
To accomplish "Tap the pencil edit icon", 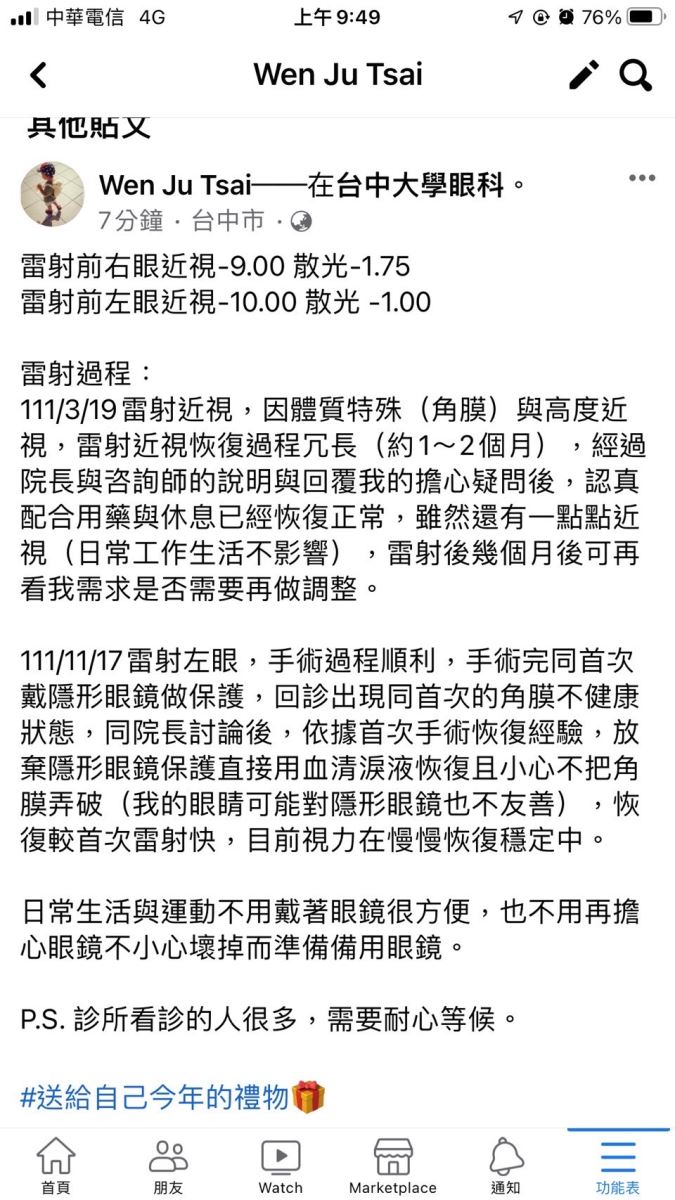I will click(584, 75).
